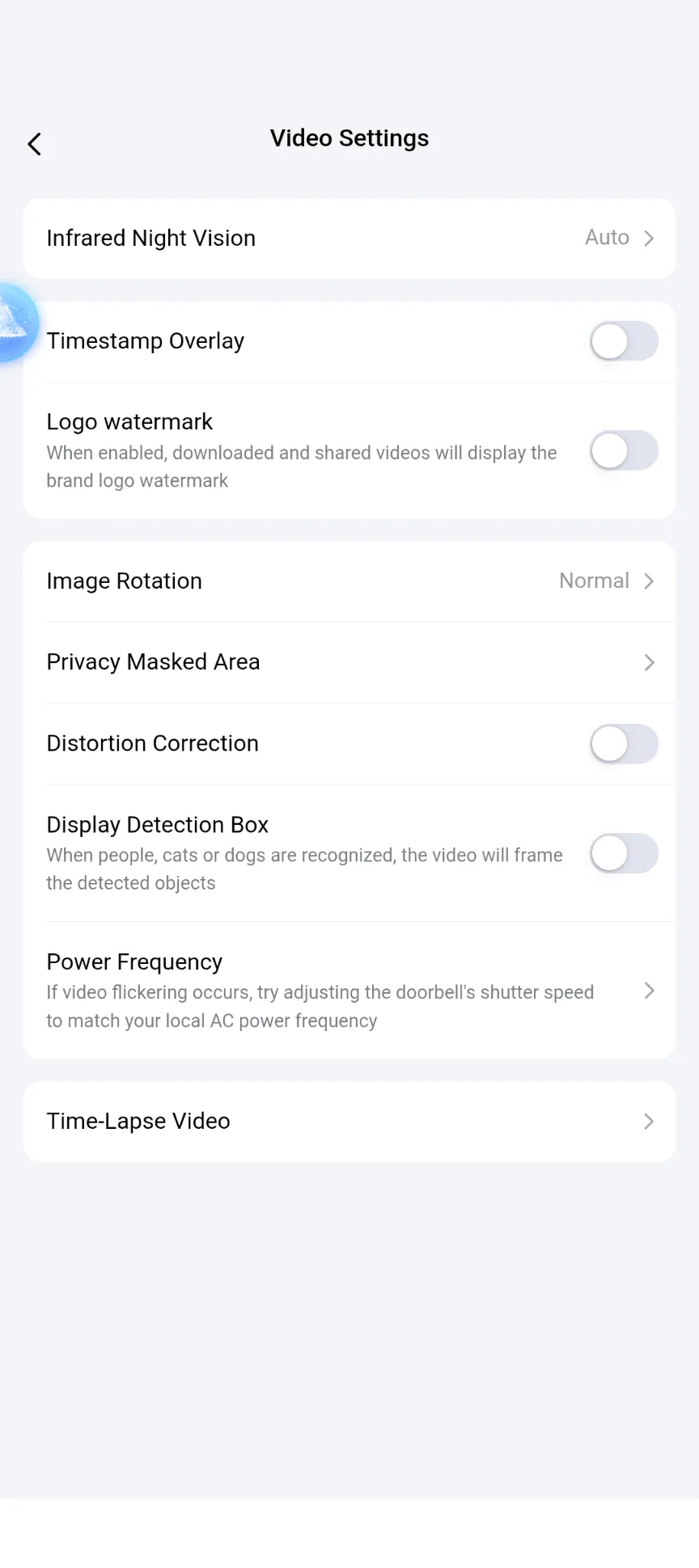The width and height of the screenshot is (699, 1568).
Task: Open Privacy Masked Area
Action: 349,662
